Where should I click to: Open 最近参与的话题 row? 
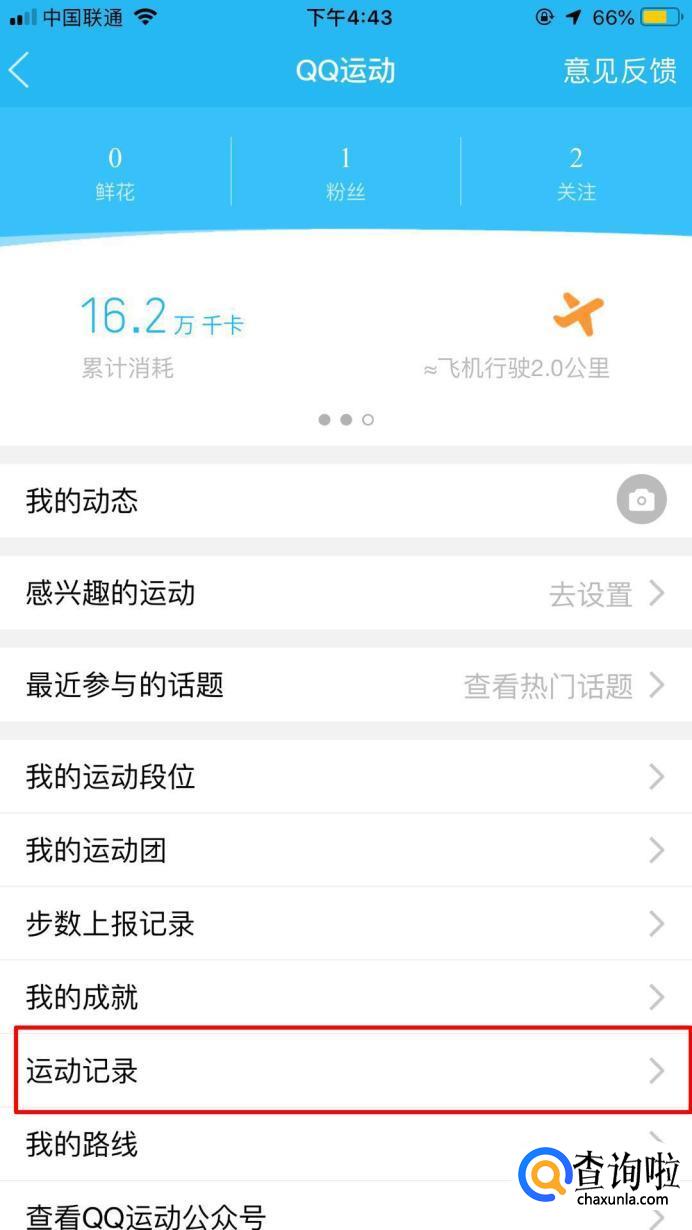346,685
